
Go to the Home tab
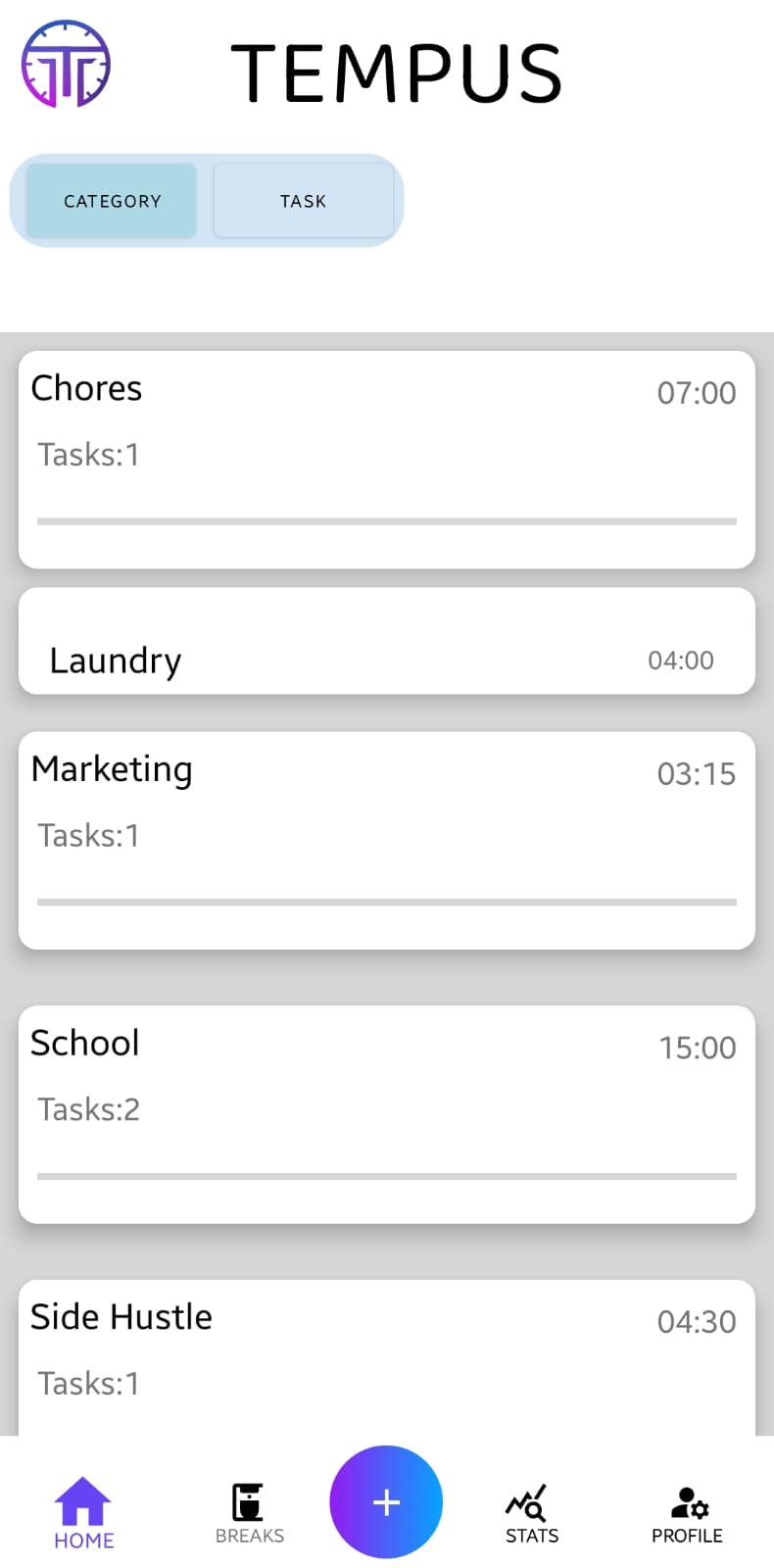(x=83, y=1513)
